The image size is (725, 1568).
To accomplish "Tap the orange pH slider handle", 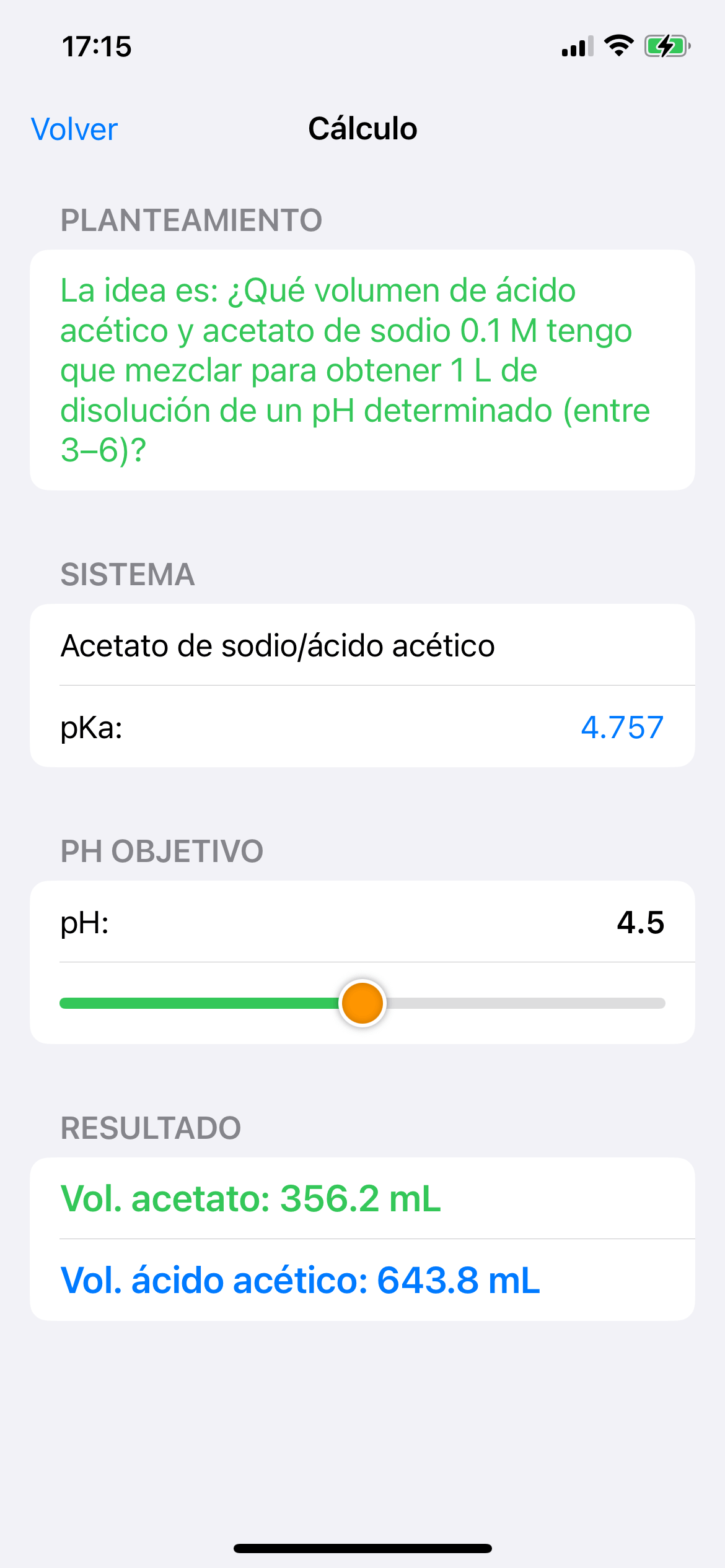I will (362, 1003).
